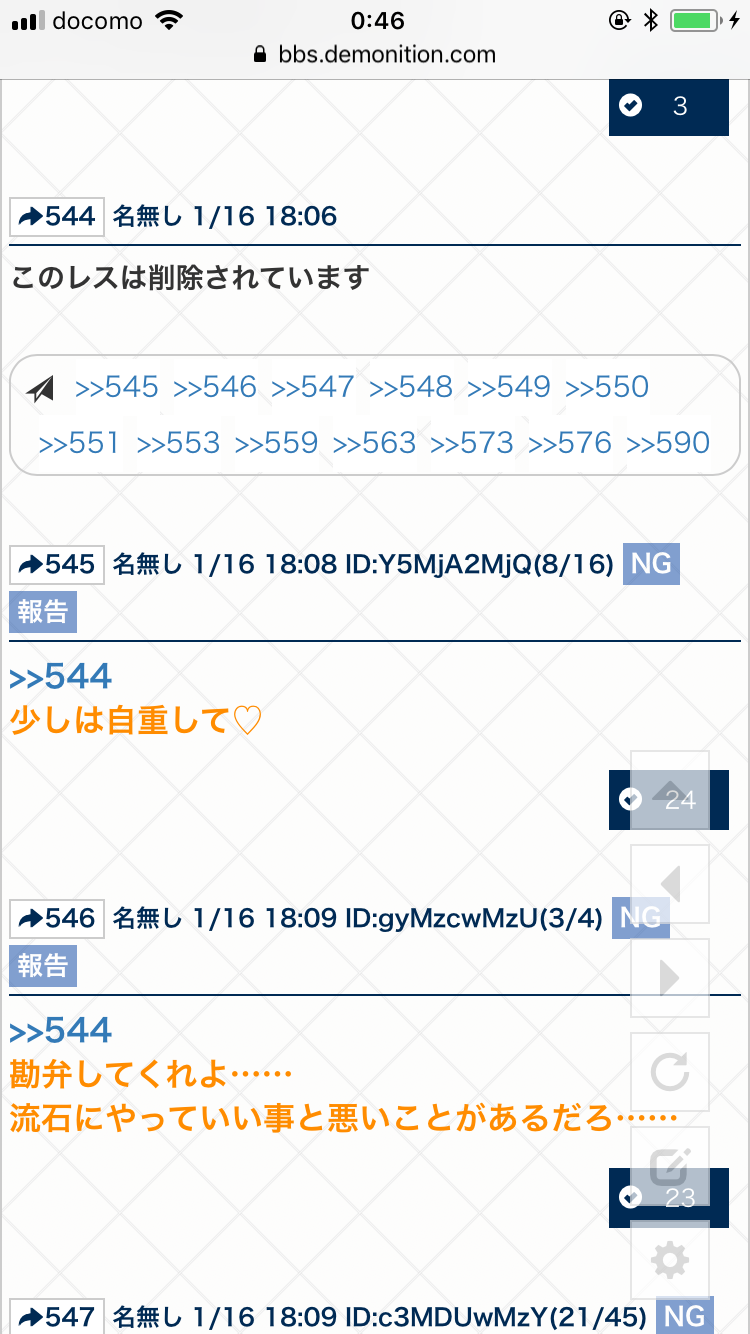Tap the reply arrow for post 545
750x1334 pixels.
point(56,564)
